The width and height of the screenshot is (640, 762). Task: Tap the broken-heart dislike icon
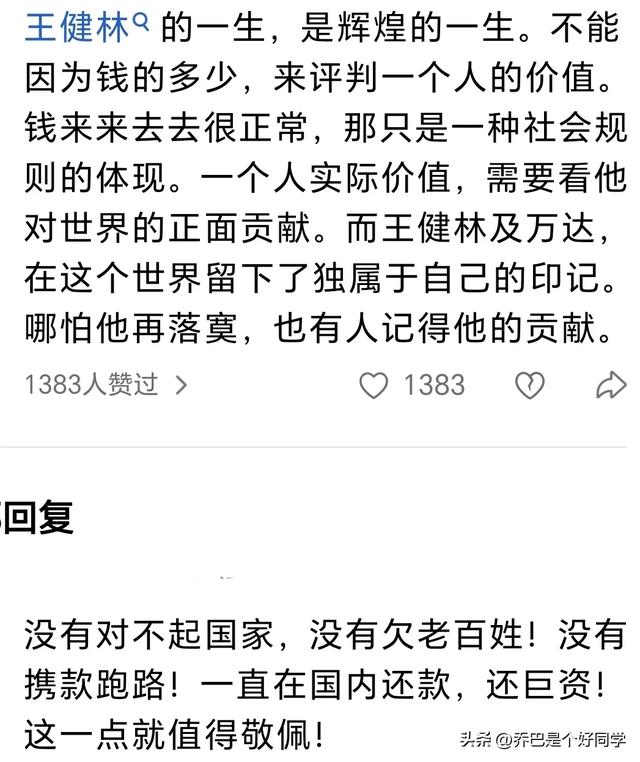click(x=529, y=385)
